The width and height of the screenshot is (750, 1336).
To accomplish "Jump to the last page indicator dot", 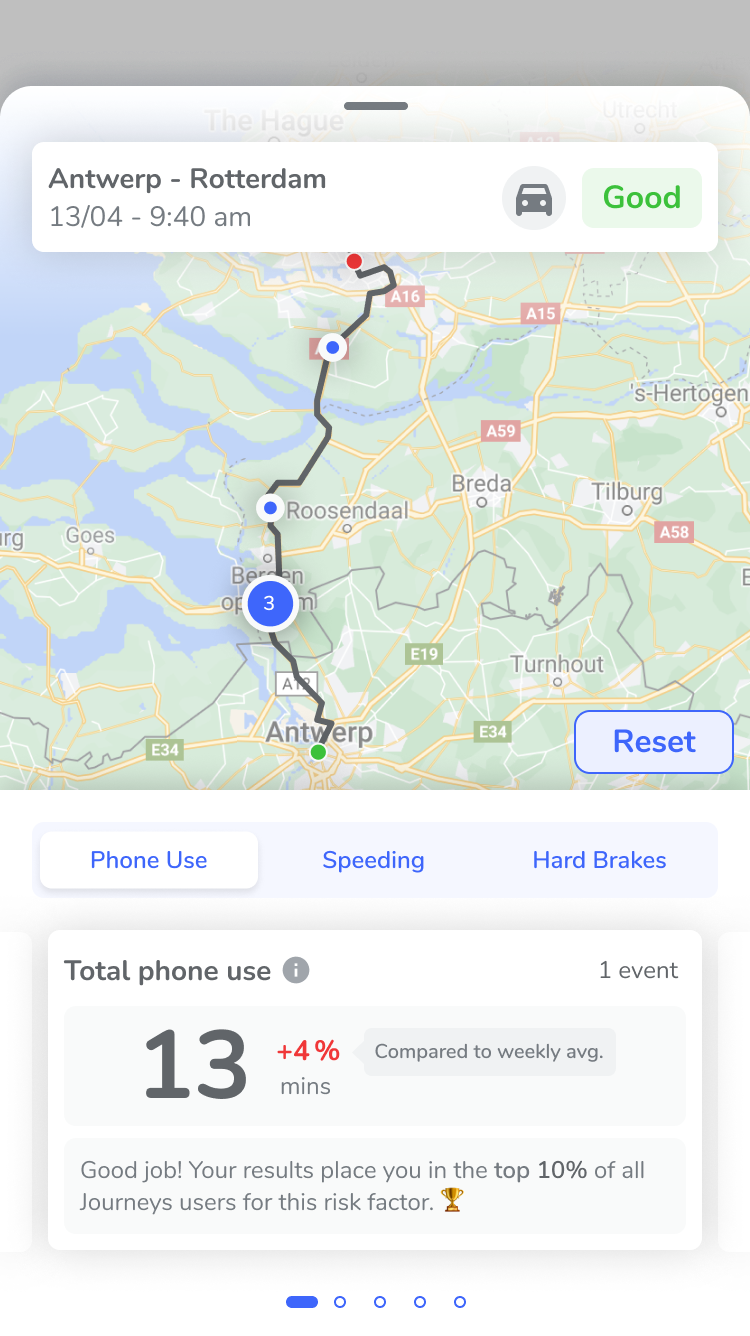I will (x=460, y=1302).
